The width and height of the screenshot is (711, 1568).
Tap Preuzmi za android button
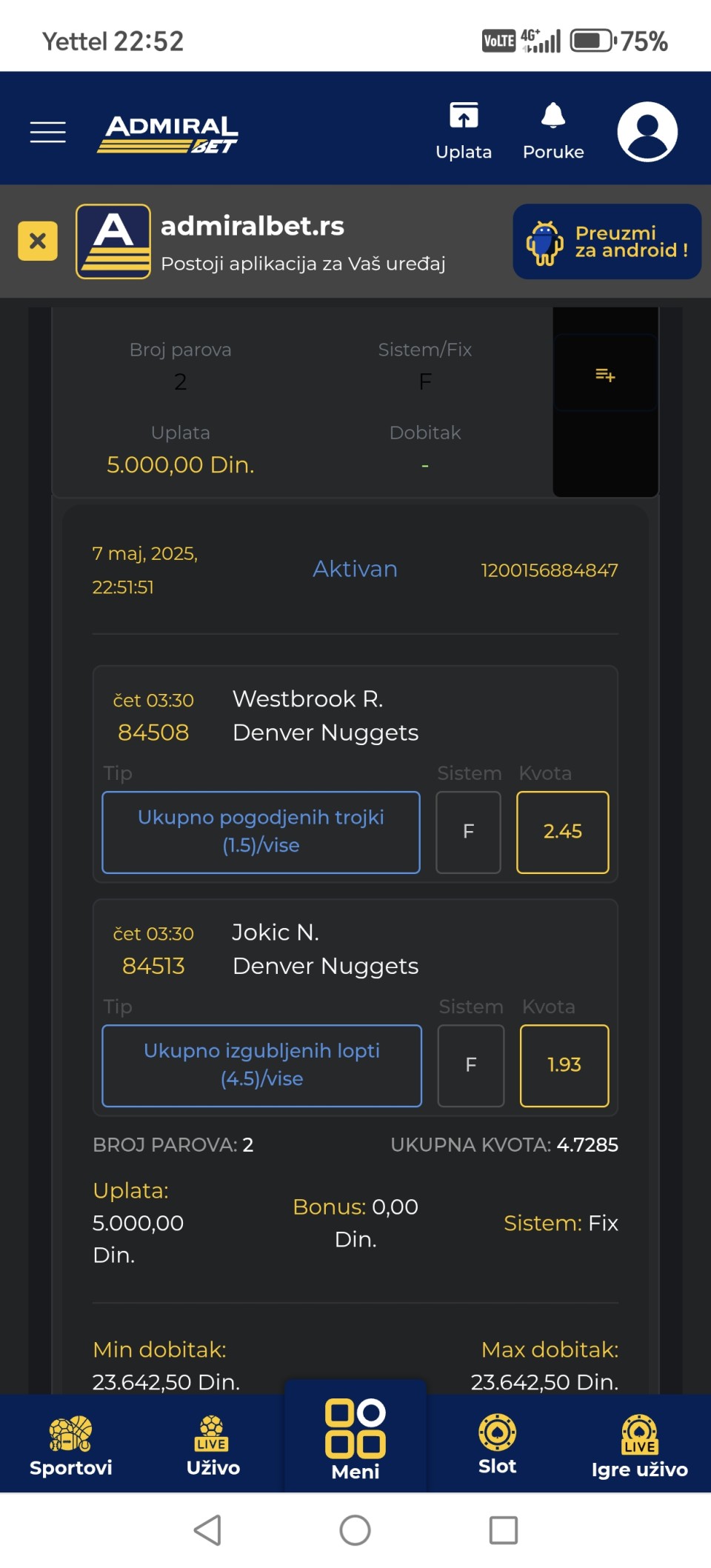point(607,241)
